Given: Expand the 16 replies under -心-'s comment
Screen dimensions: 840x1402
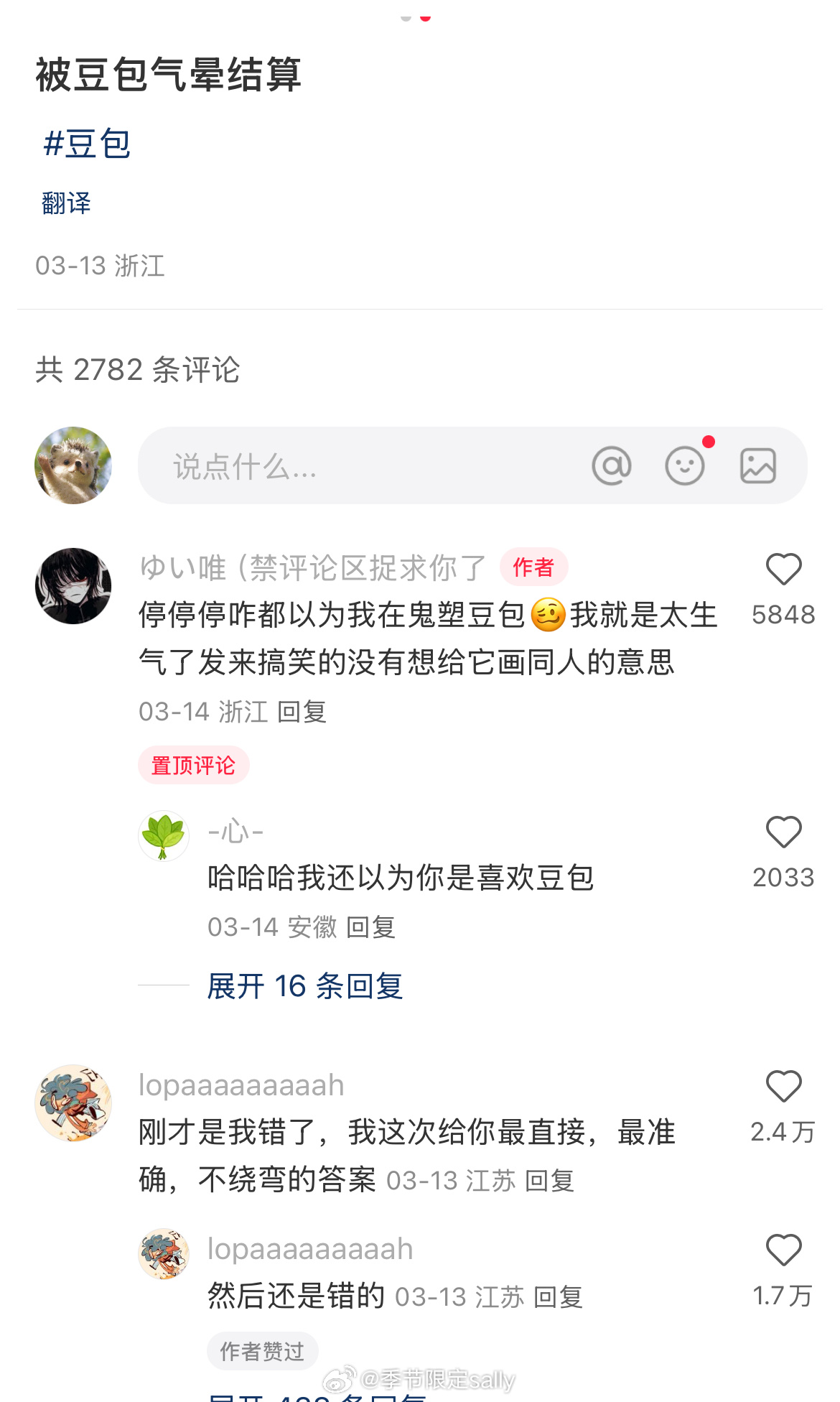Looking at the screenshot, I should (x=304, y=988).
